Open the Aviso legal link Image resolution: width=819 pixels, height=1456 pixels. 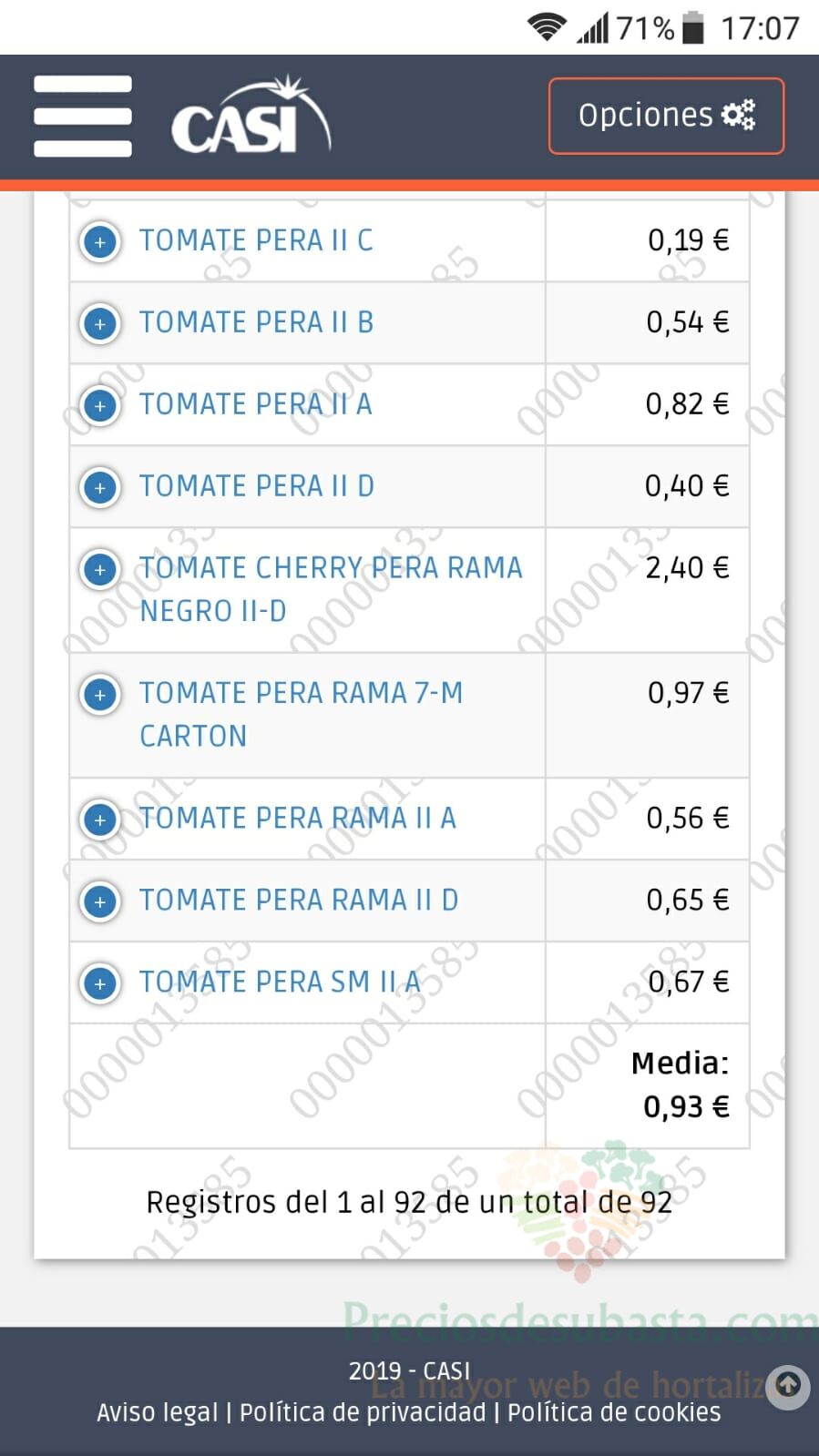pyautogui.click(x=158, y=1412)
